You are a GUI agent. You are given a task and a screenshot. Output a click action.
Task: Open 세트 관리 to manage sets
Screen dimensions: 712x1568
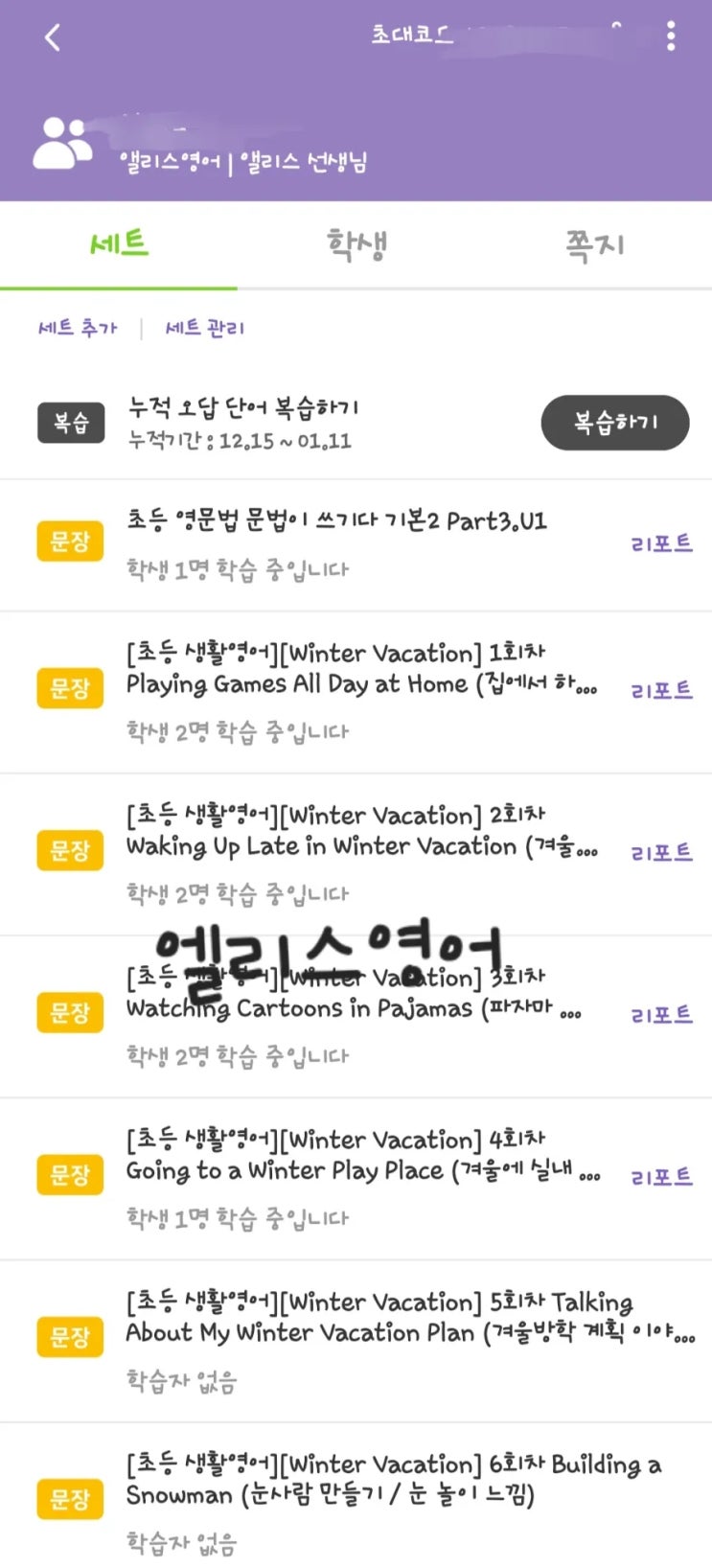(x=205, y=328)
